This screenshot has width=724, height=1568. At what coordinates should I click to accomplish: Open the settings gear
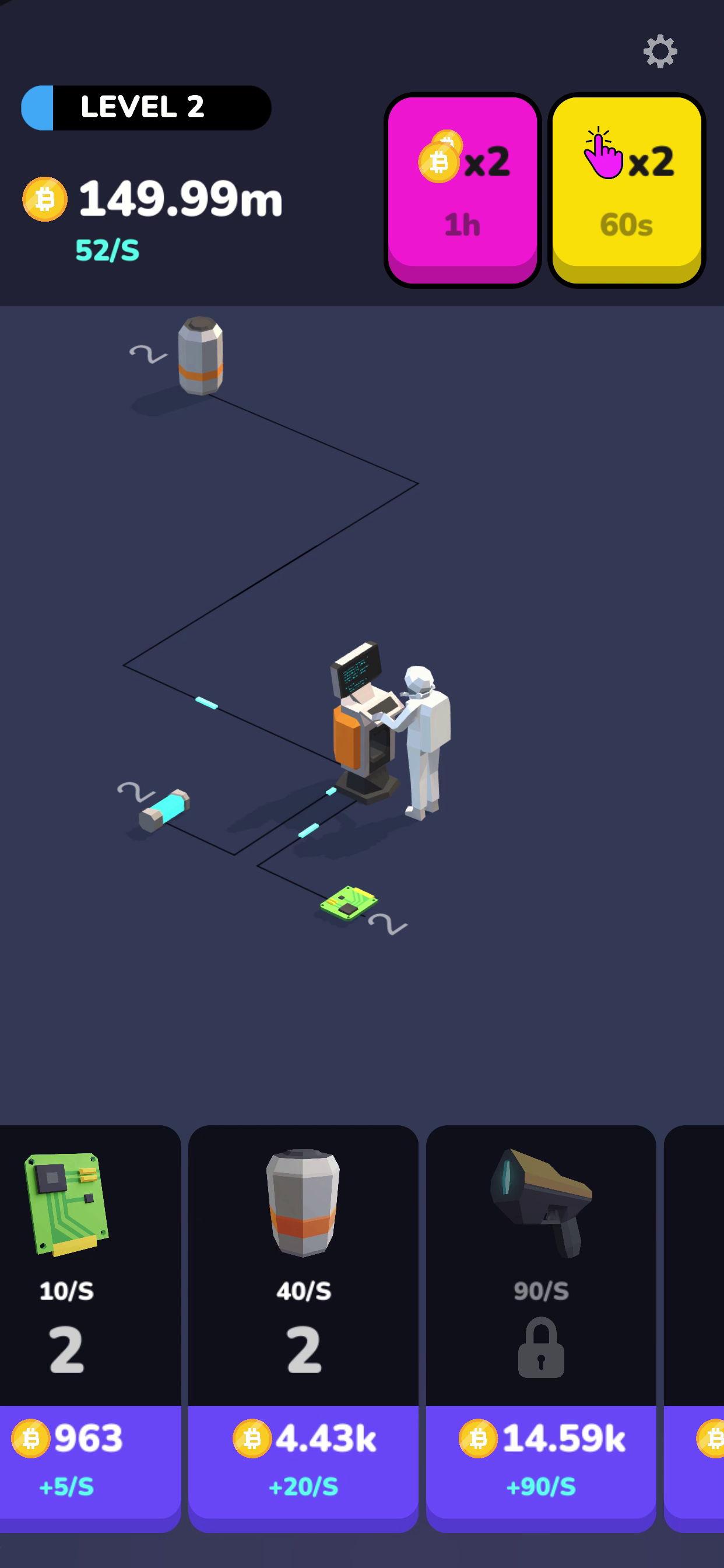click(x=659, y=52)
